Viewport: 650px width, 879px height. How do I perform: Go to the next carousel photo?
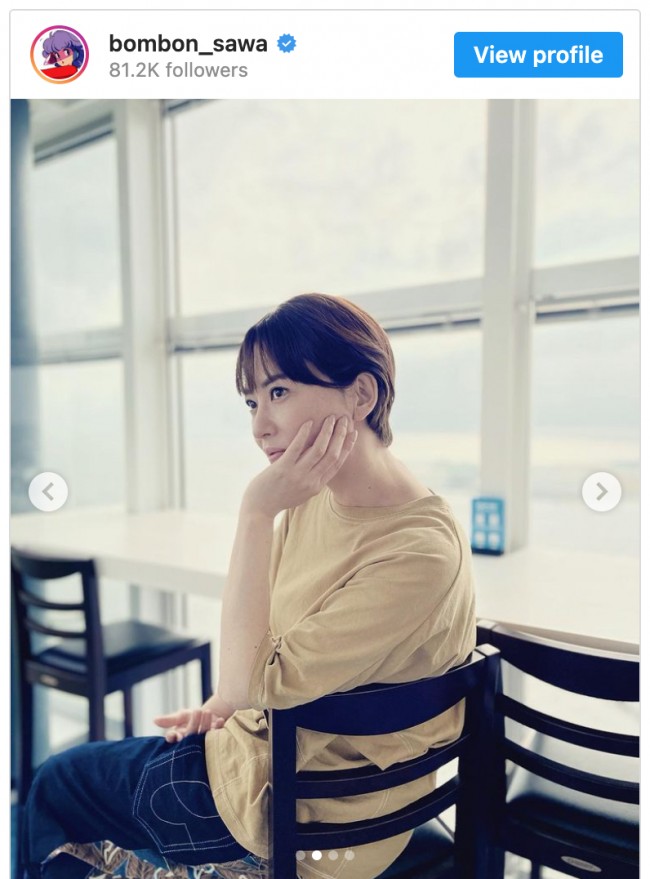(601, 491)
